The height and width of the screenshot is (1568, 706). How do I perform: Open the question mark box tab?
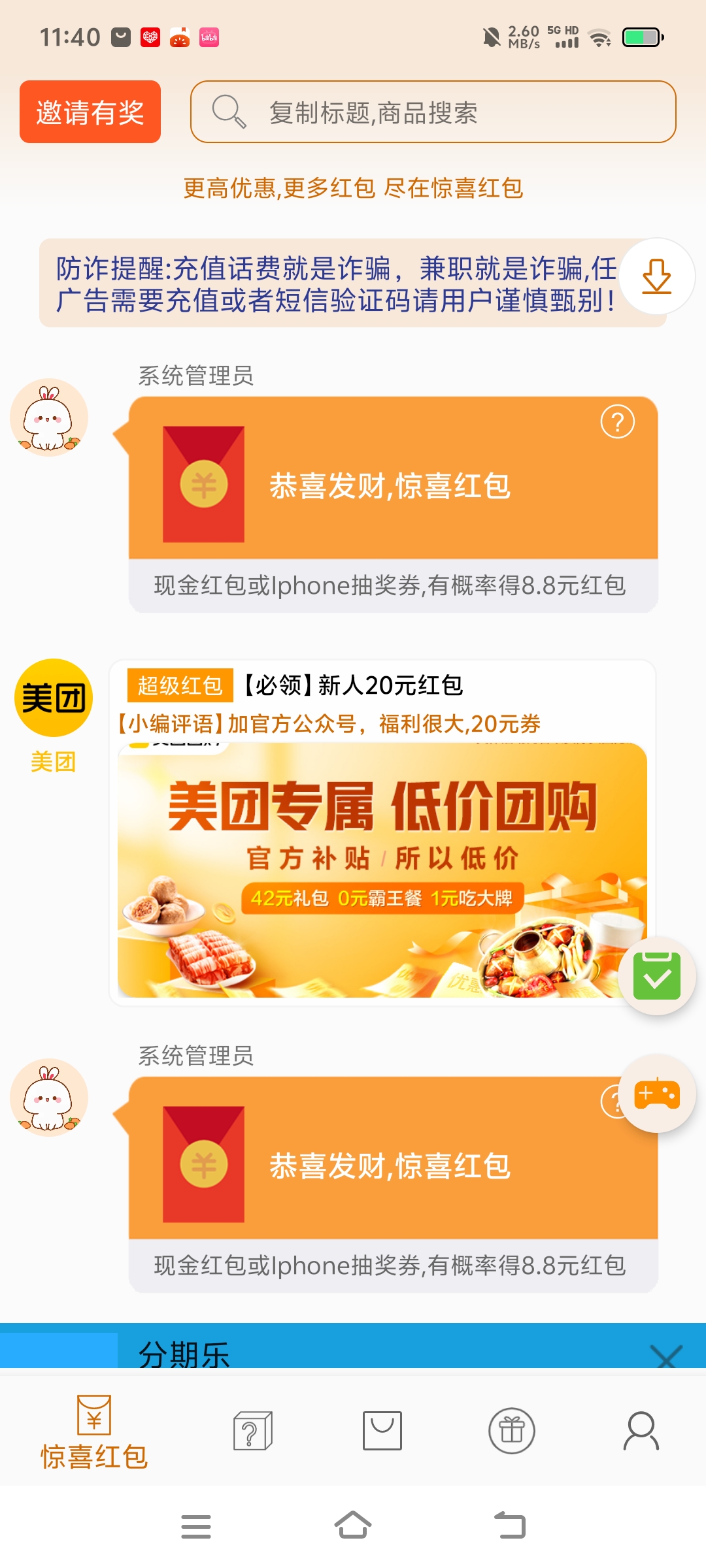[x=252, y=1431]
